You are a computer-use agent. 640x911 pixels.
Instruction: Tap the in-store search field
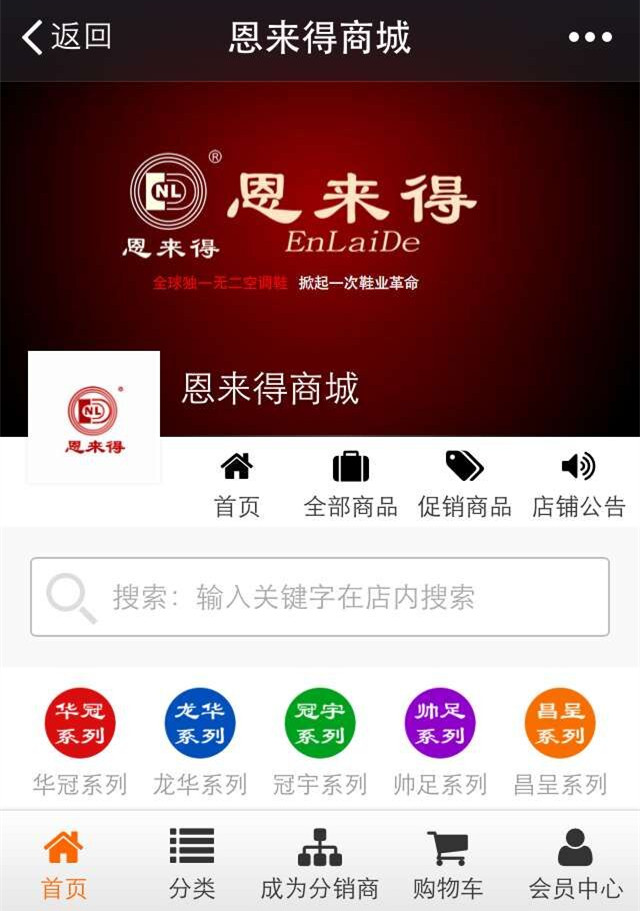pyautogui.click(x=320, y=597)
